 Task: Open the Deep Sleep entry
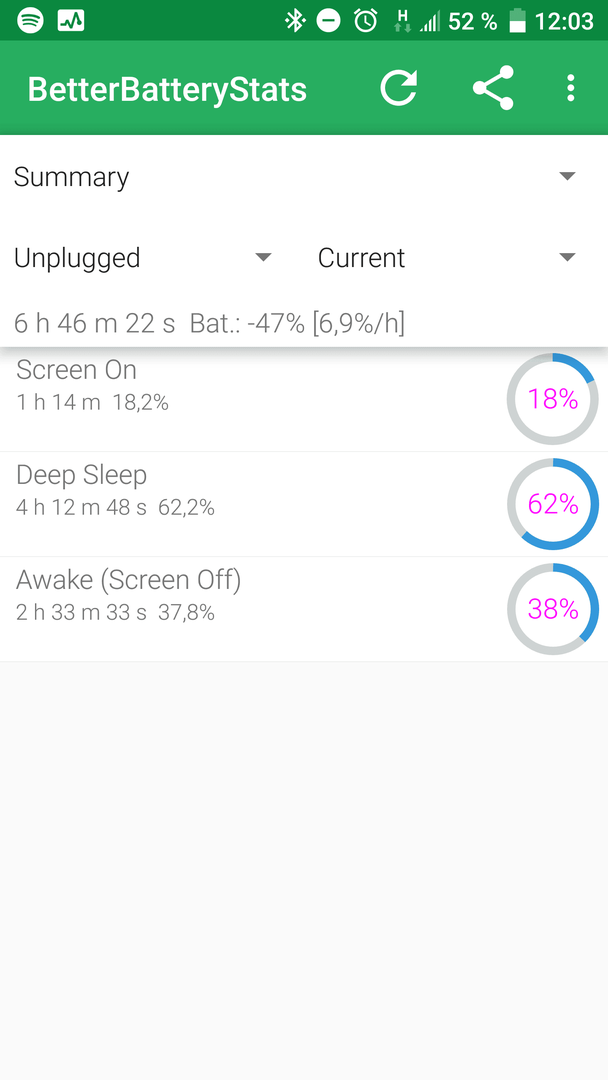304,504
